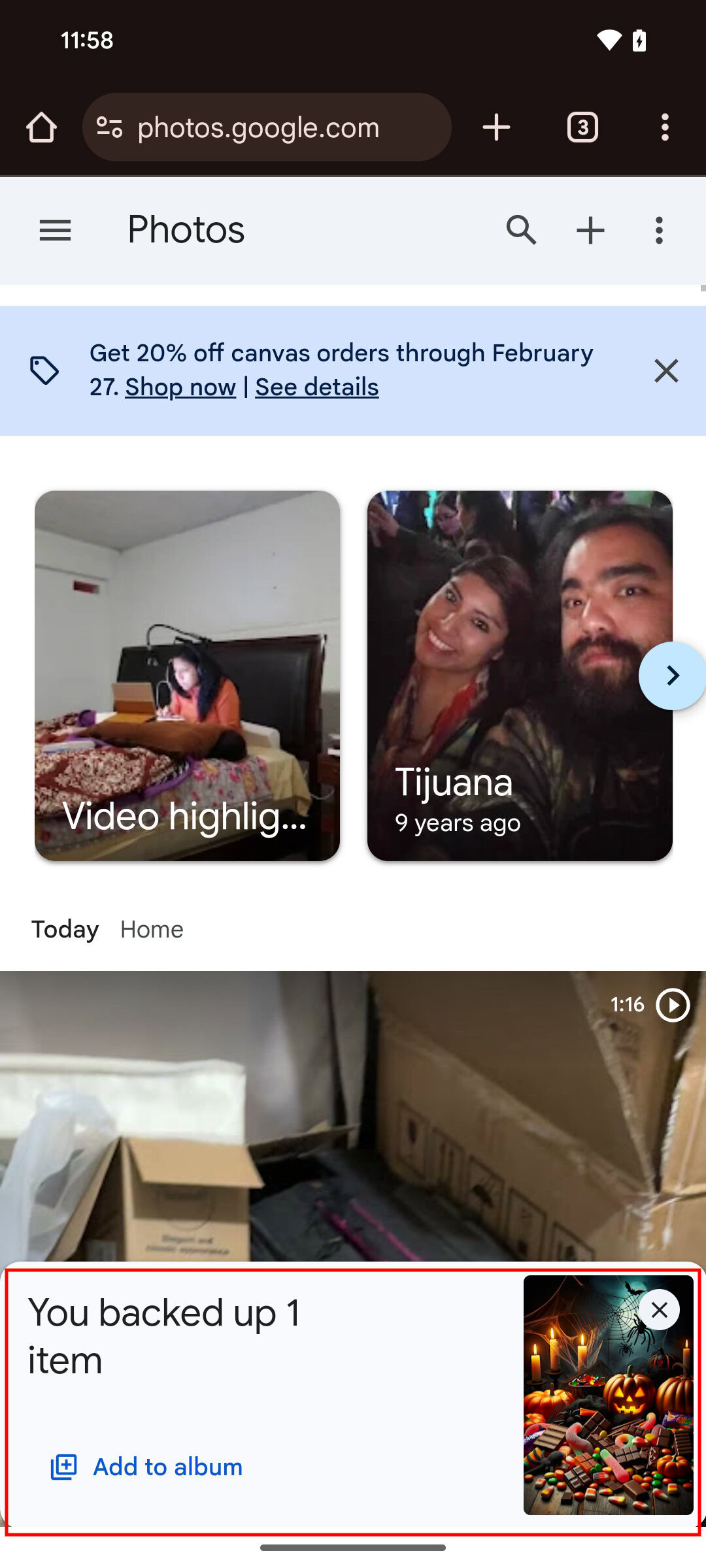This screenshot has width=706, height=1568.
Task: Open See details for canvas offer
Action: tap(316, 387)
